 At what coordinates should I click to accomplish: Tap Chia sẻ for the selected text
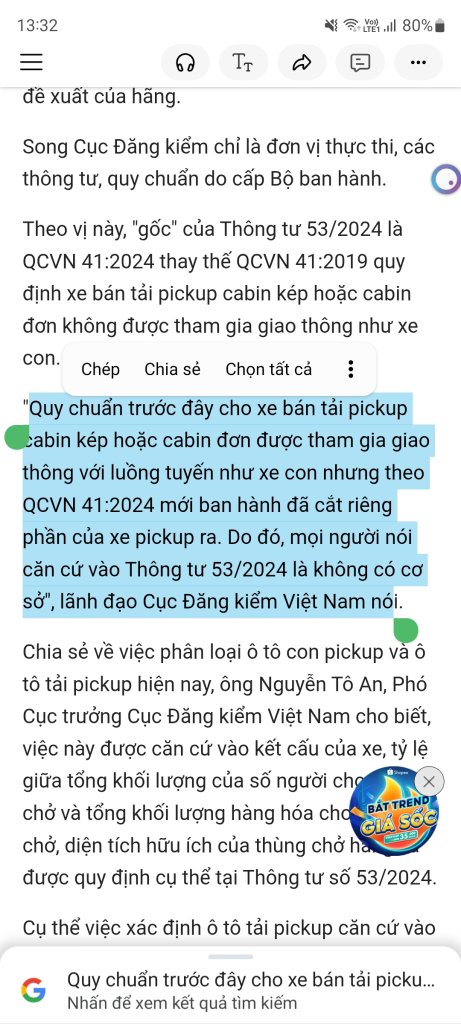point(172,369)
